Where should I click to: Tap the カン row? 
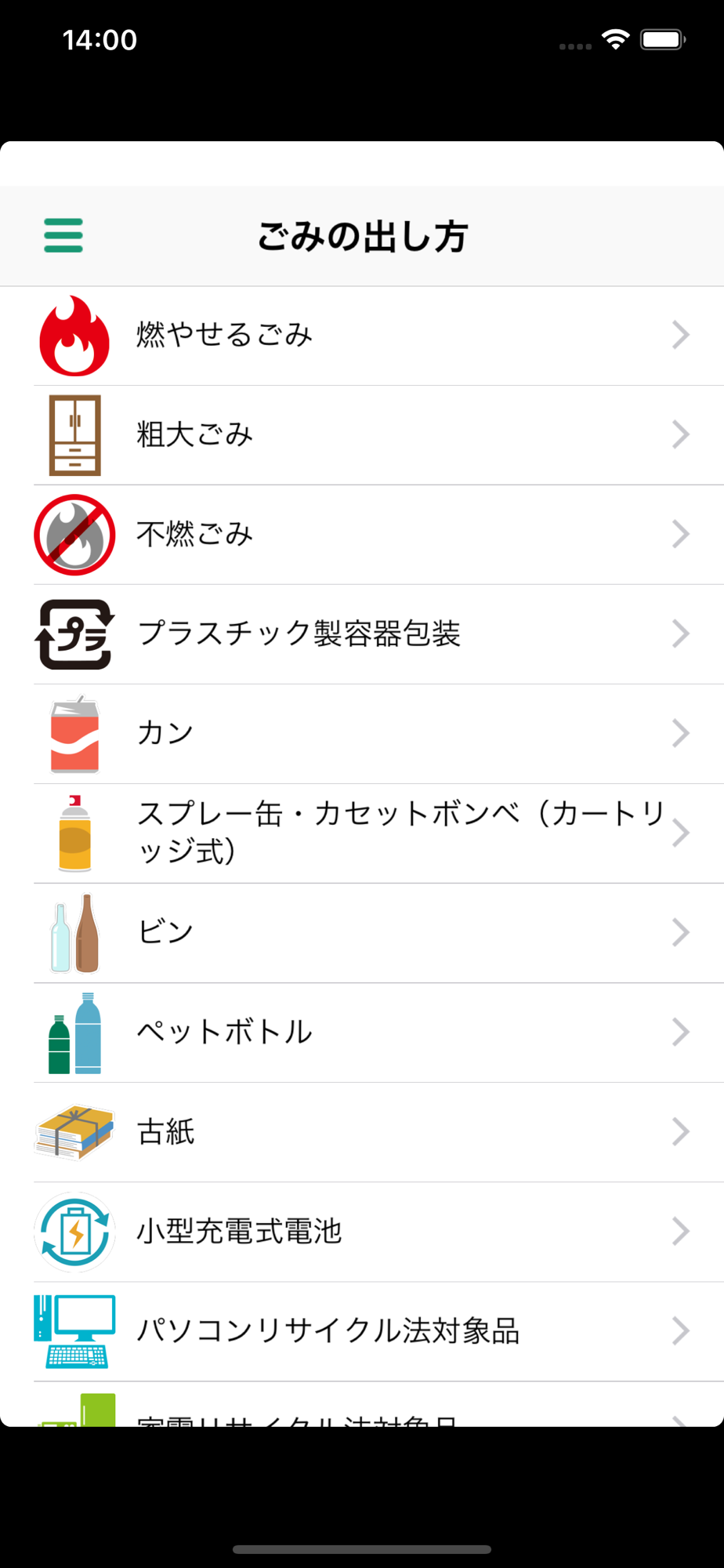[x=360, y=734]
